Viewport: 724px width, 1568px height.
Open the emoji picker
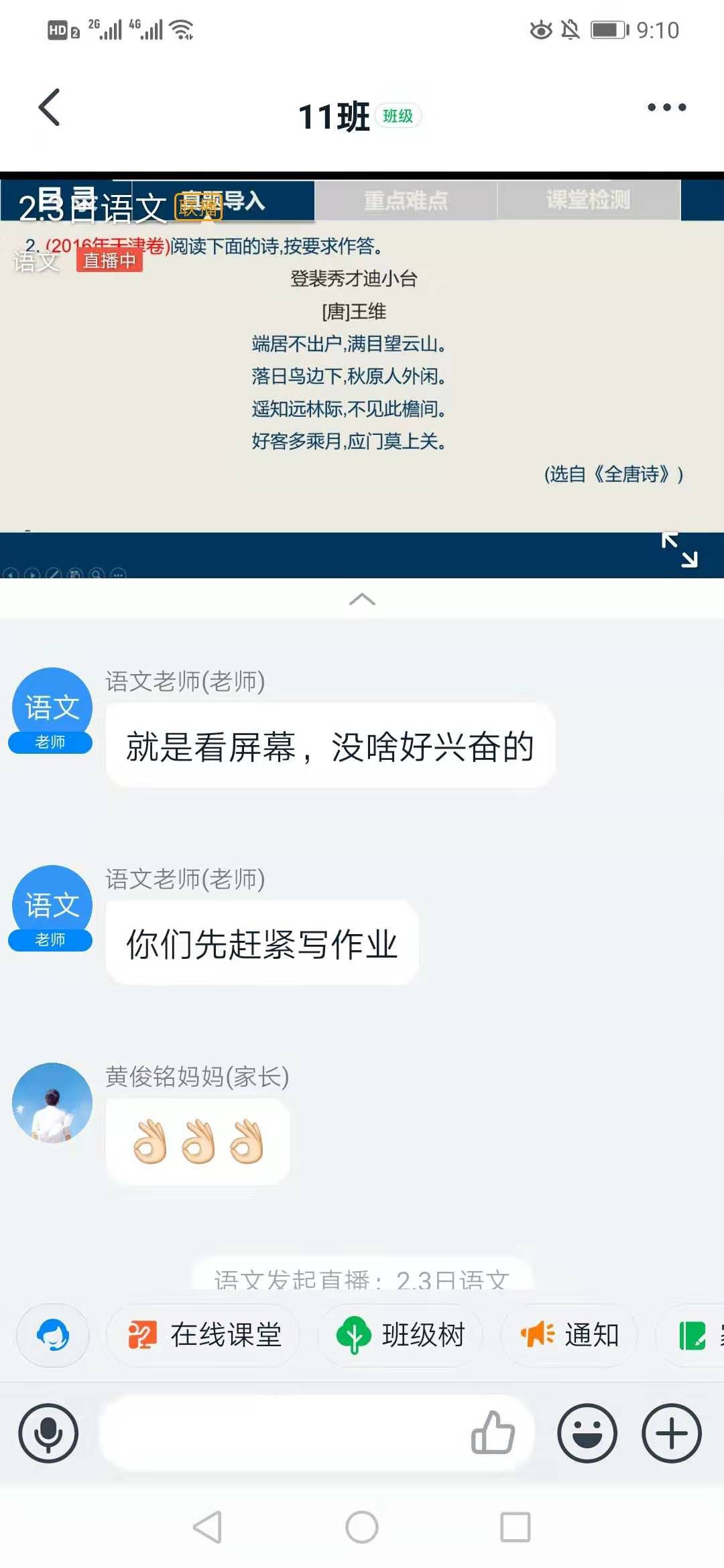587,1433
